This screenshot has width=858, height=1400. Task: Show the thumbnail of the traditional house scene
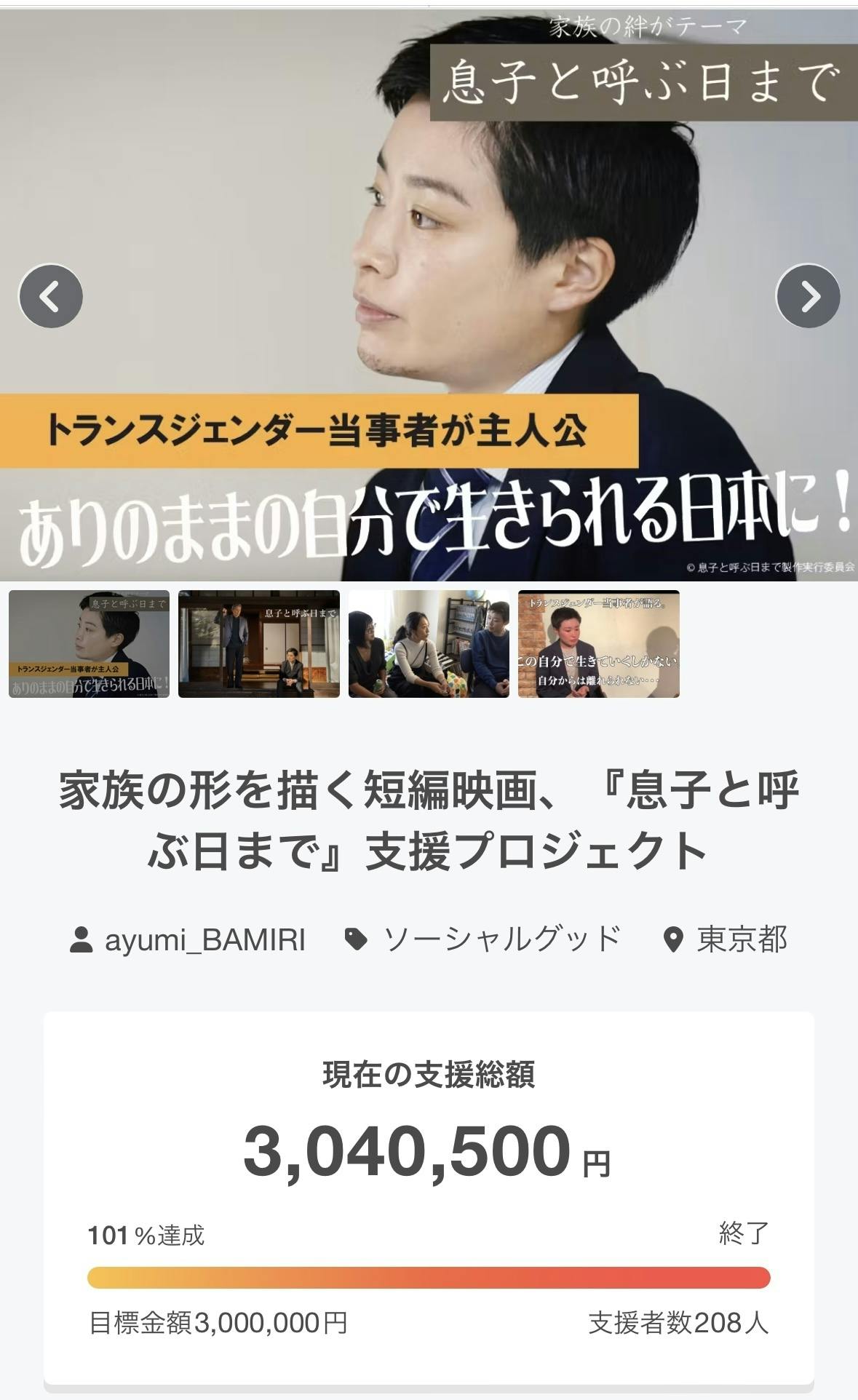click(x=259, y=644)
